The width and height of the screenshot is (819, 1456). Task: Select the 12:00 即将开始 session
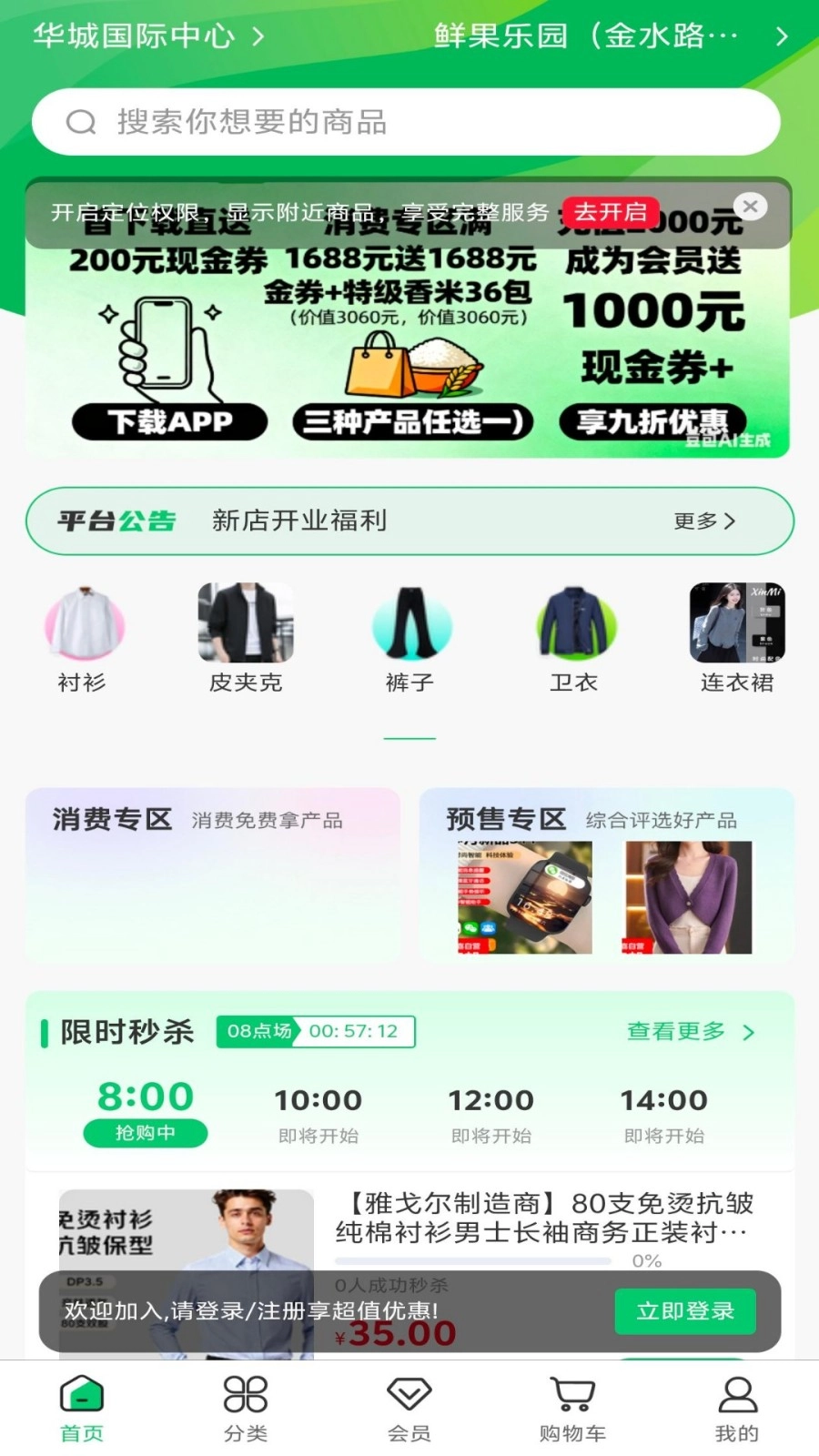coord(491,1114)
